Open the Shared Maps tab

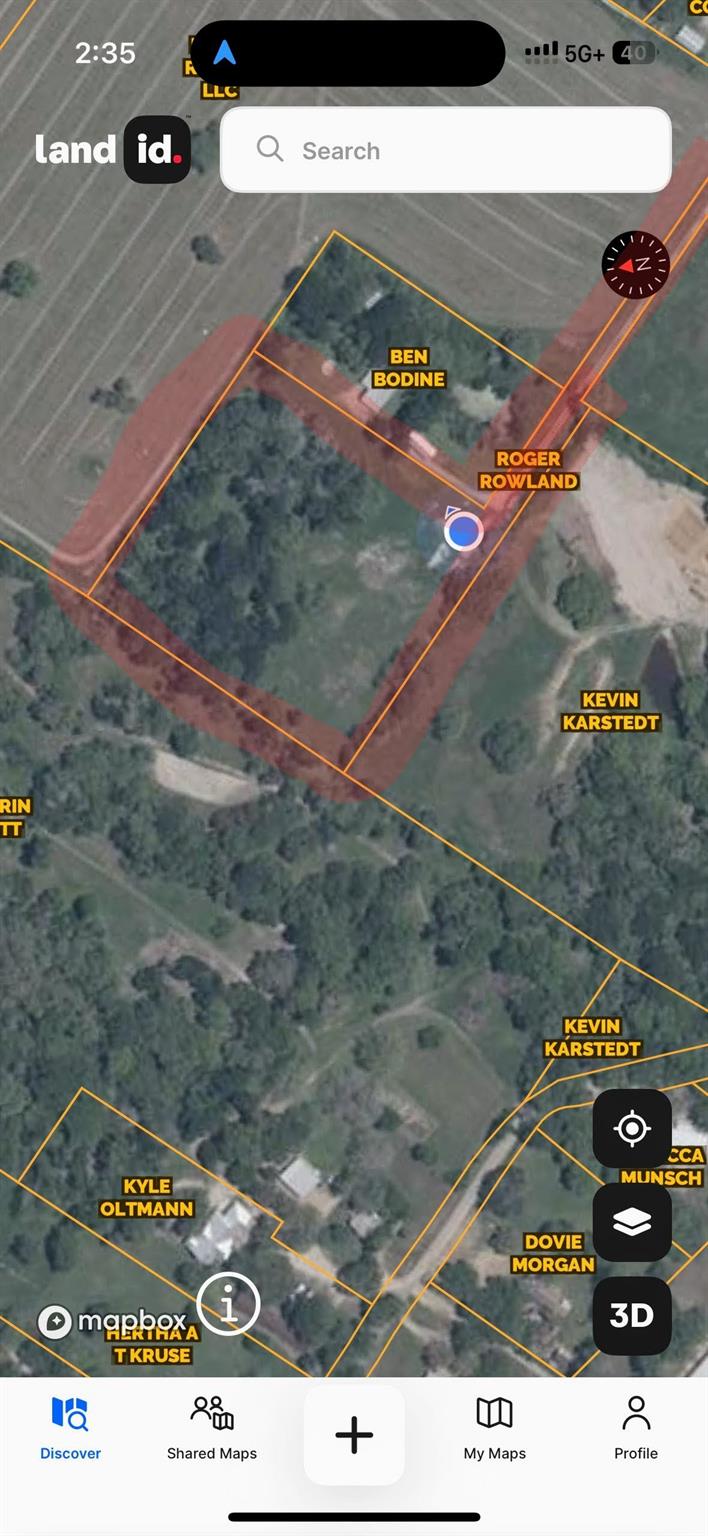click(x=212, y=1430)
